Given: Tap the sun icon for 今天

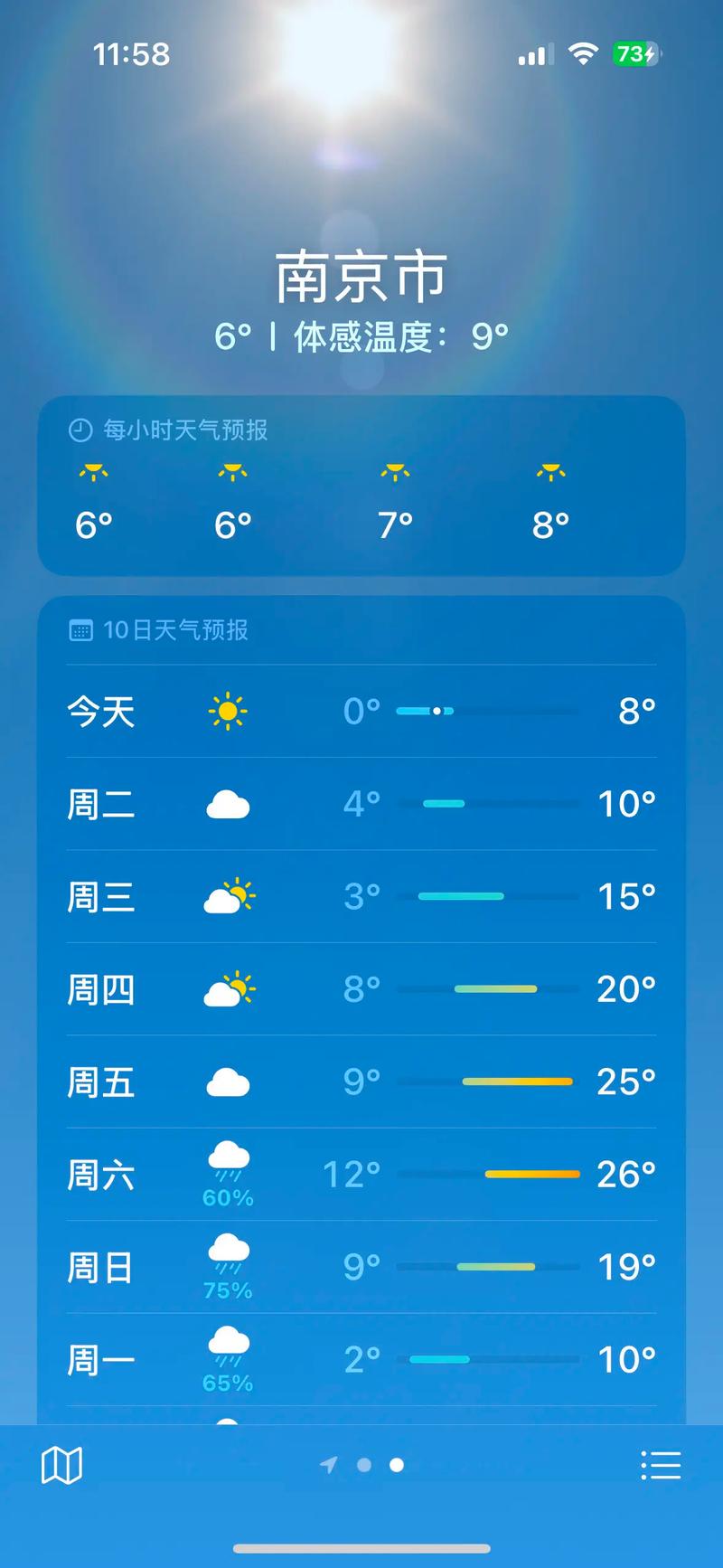Looking at the screenshot, I should (228, 712).
